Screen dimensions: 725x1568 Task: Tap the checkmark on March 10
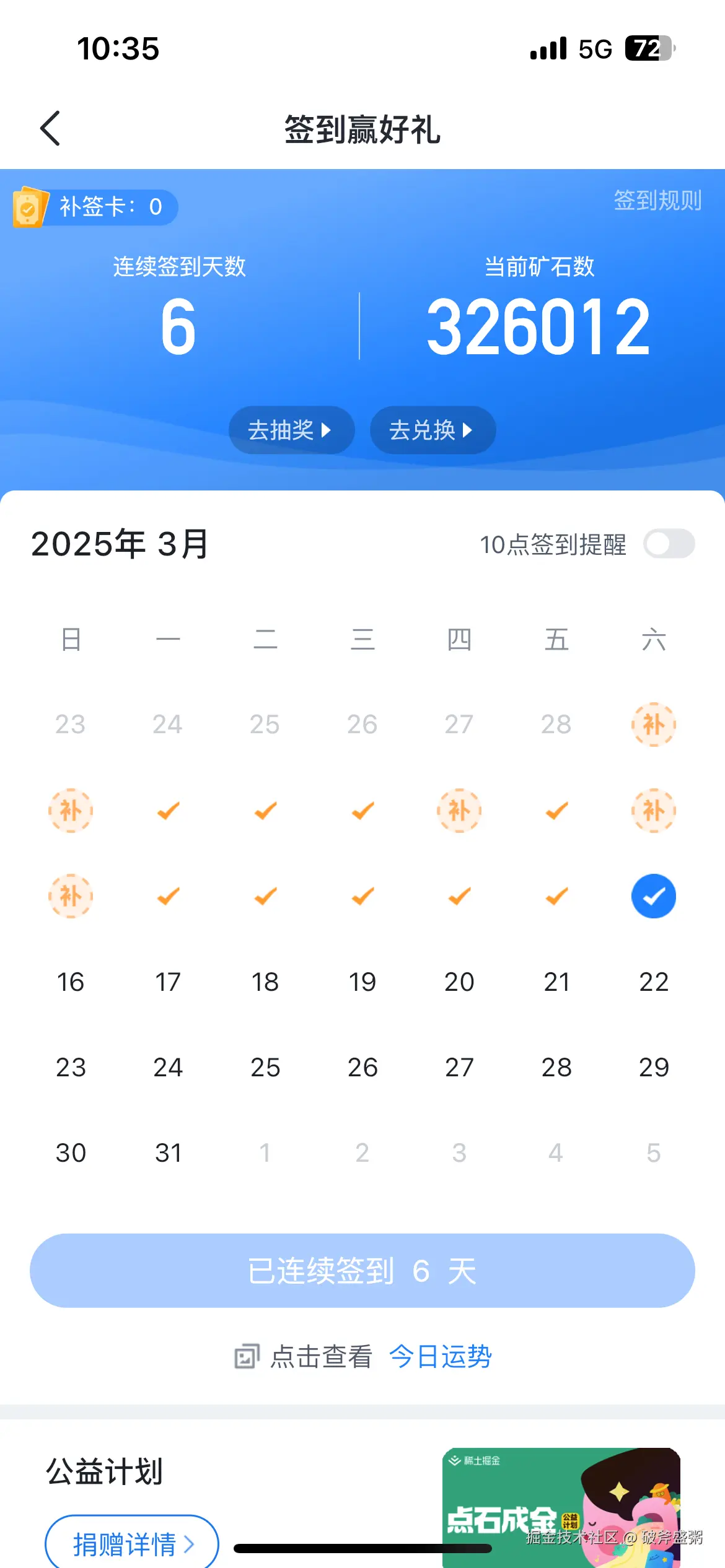167,896
